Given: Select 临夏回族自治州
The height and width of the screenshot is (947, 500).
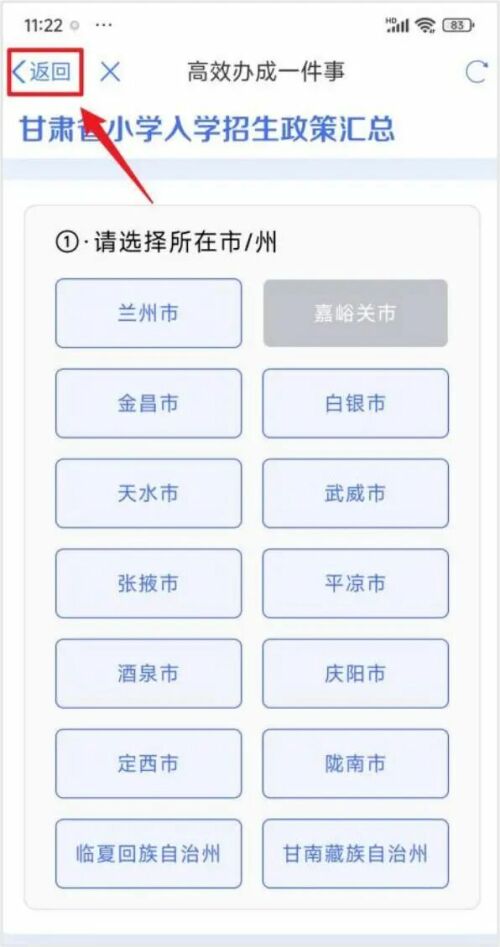Looking at the screenshot, I should [149, 853].
